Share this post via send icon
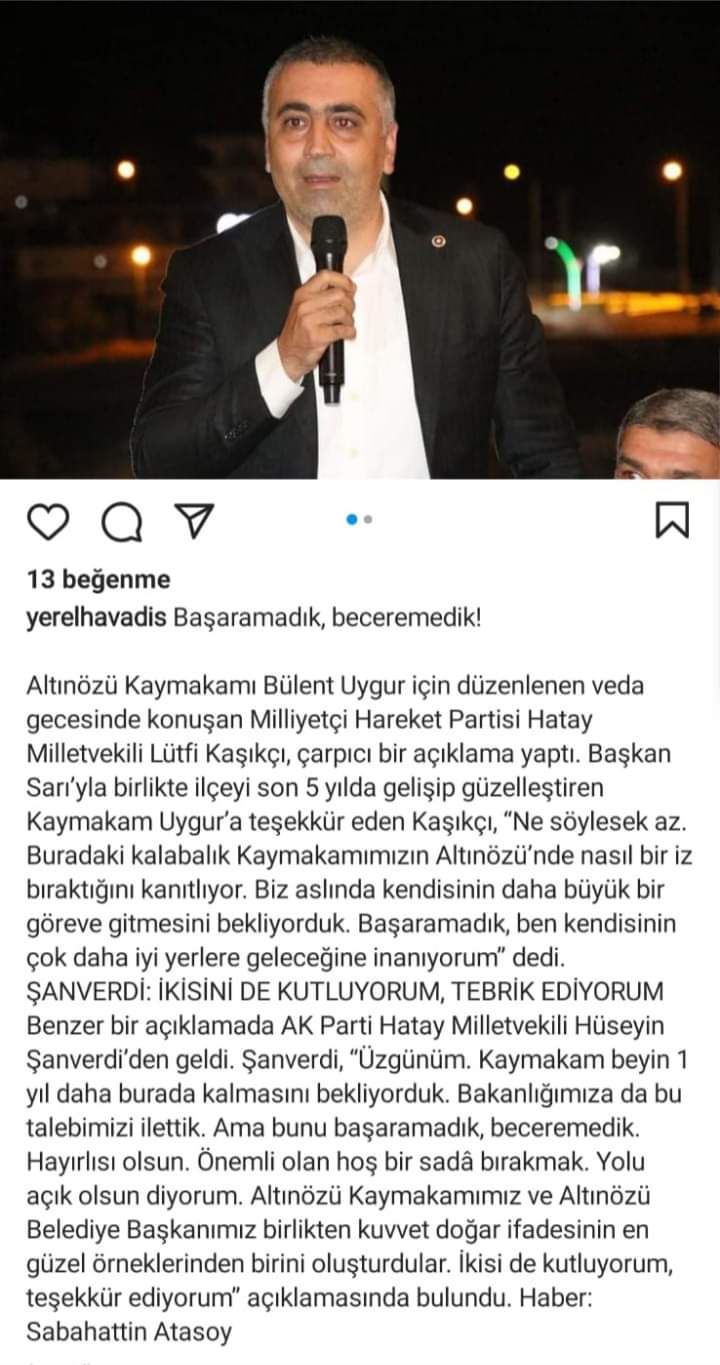This screenshot has height=1365, width=720. click(x=194, y=520)
